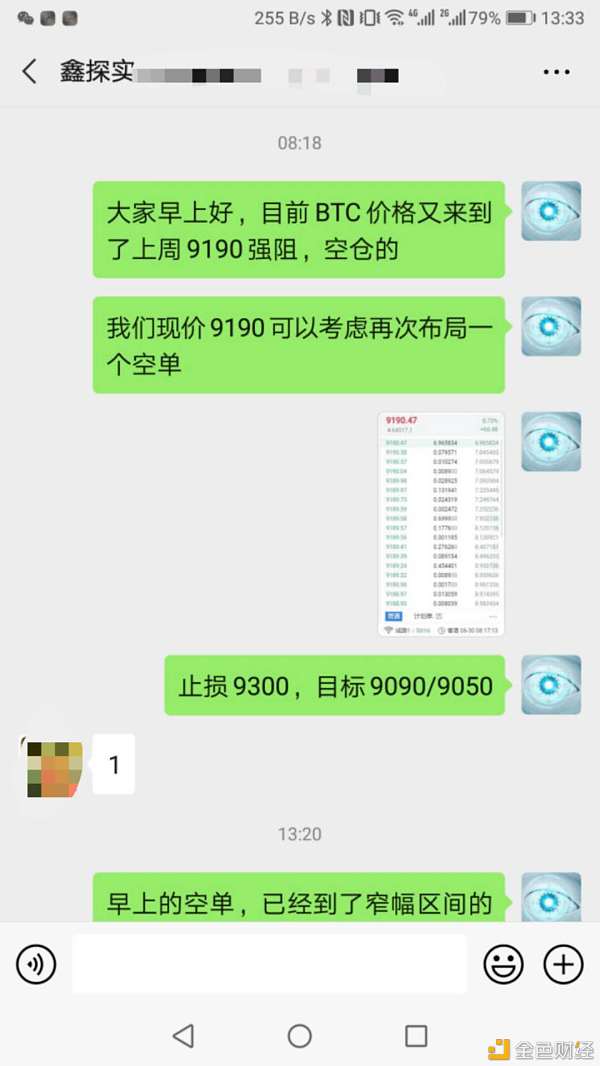Image resolution: width=600 pixels, height=1066 pixels.
Task: Open the emoji picker
Action: click(x=504, y=964)
